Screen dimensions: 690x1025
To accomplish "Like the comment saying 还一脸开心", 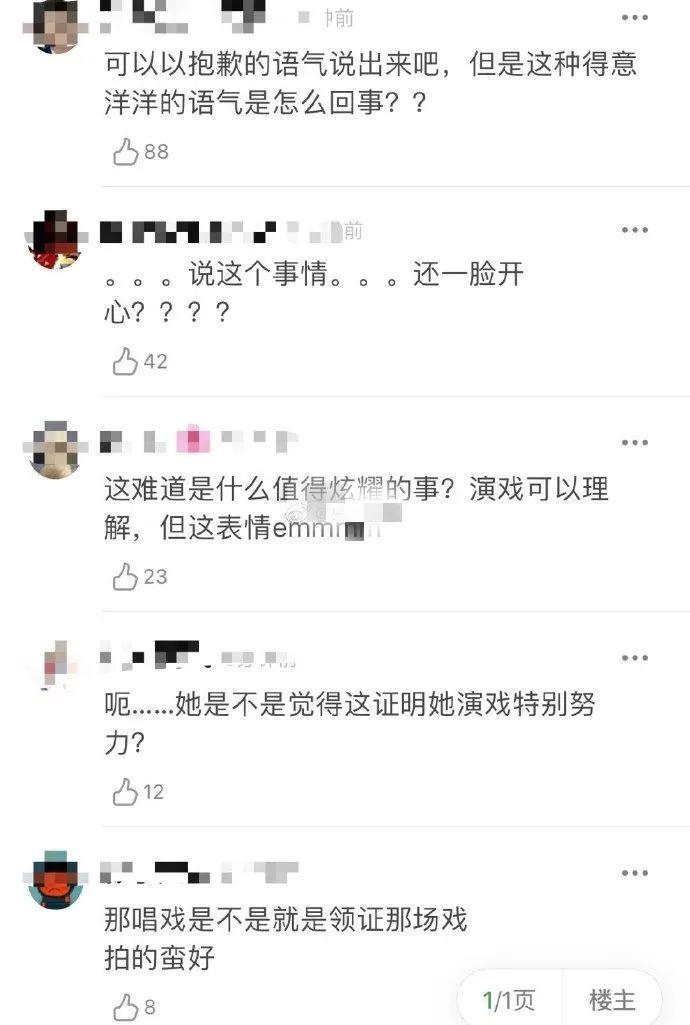I will click(x=126, y=362).
